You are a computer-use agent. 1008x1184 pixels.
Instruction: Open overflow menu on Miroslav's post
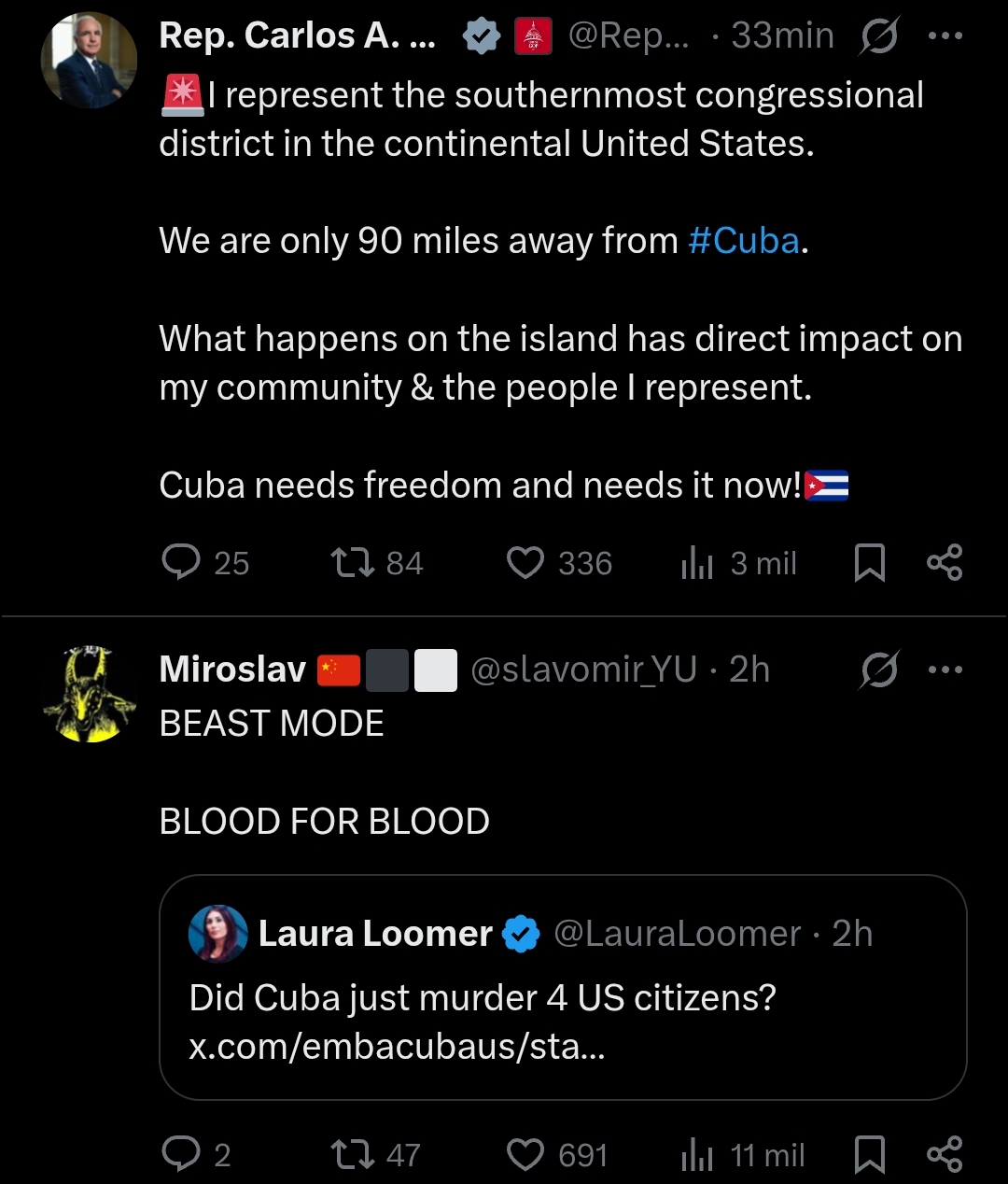(945, 670)
